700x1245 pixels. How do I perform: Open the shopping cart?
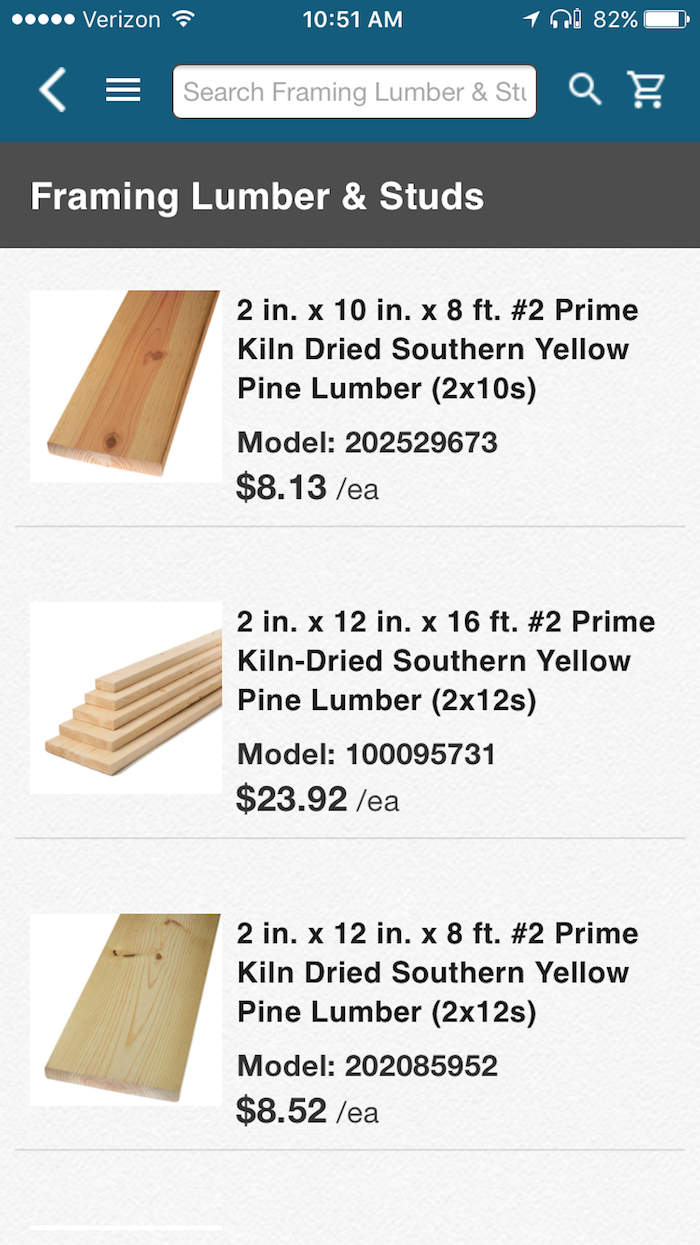[647, 91]
